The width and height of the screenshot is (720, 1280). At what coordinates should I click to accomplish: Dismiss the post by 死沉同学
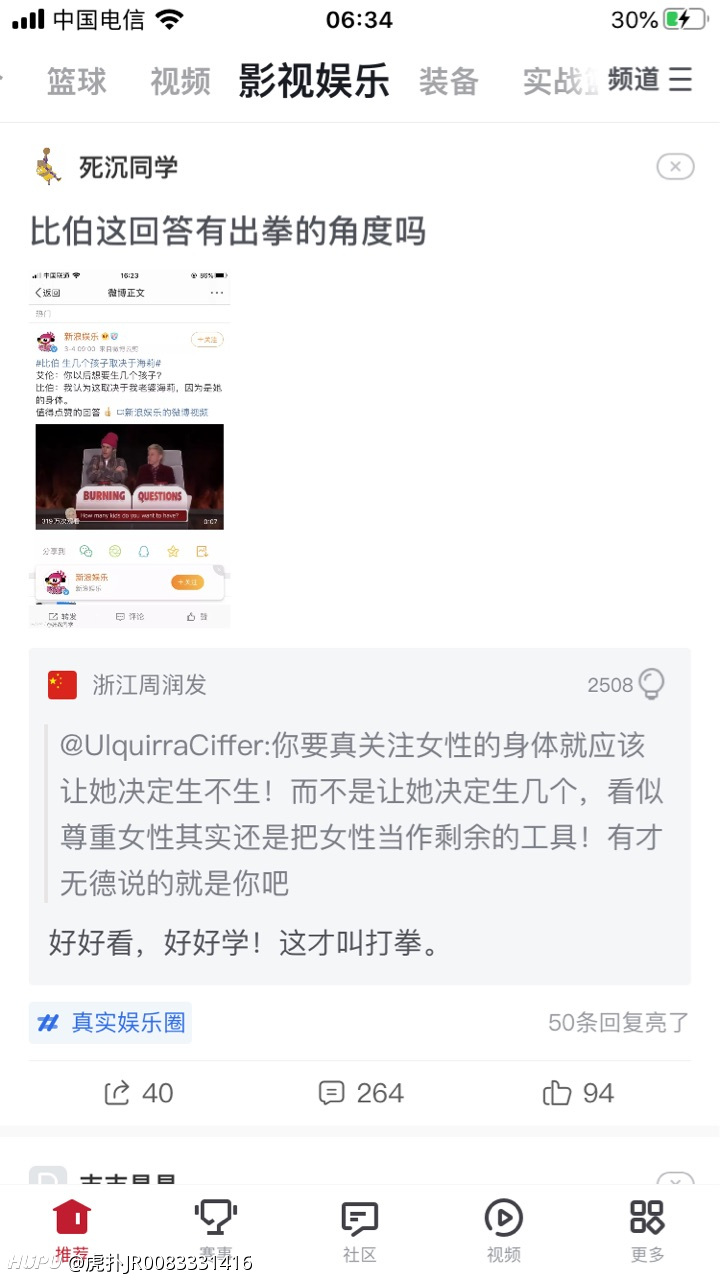(675, 167)
